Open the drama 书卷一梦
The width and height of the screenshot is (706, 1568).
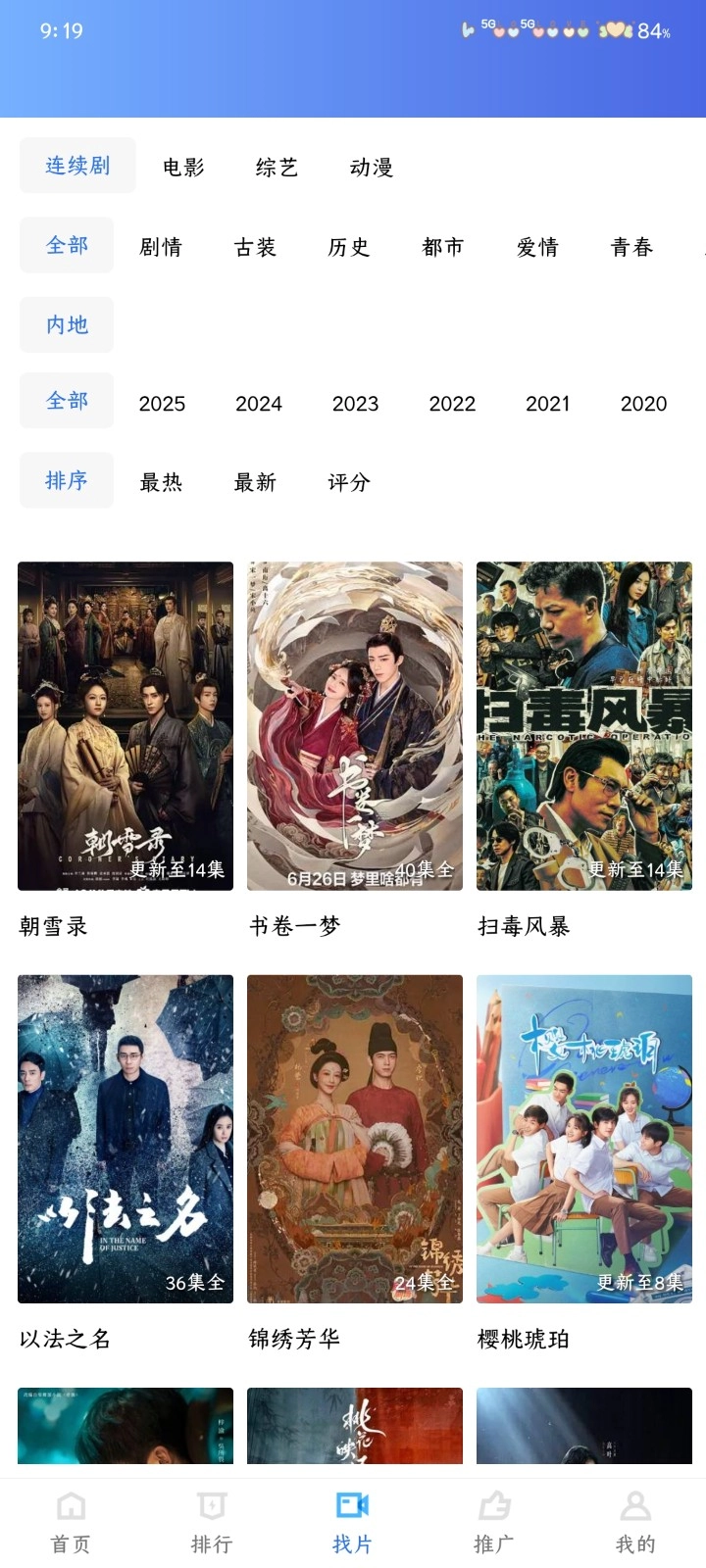[x=355, y=725]
